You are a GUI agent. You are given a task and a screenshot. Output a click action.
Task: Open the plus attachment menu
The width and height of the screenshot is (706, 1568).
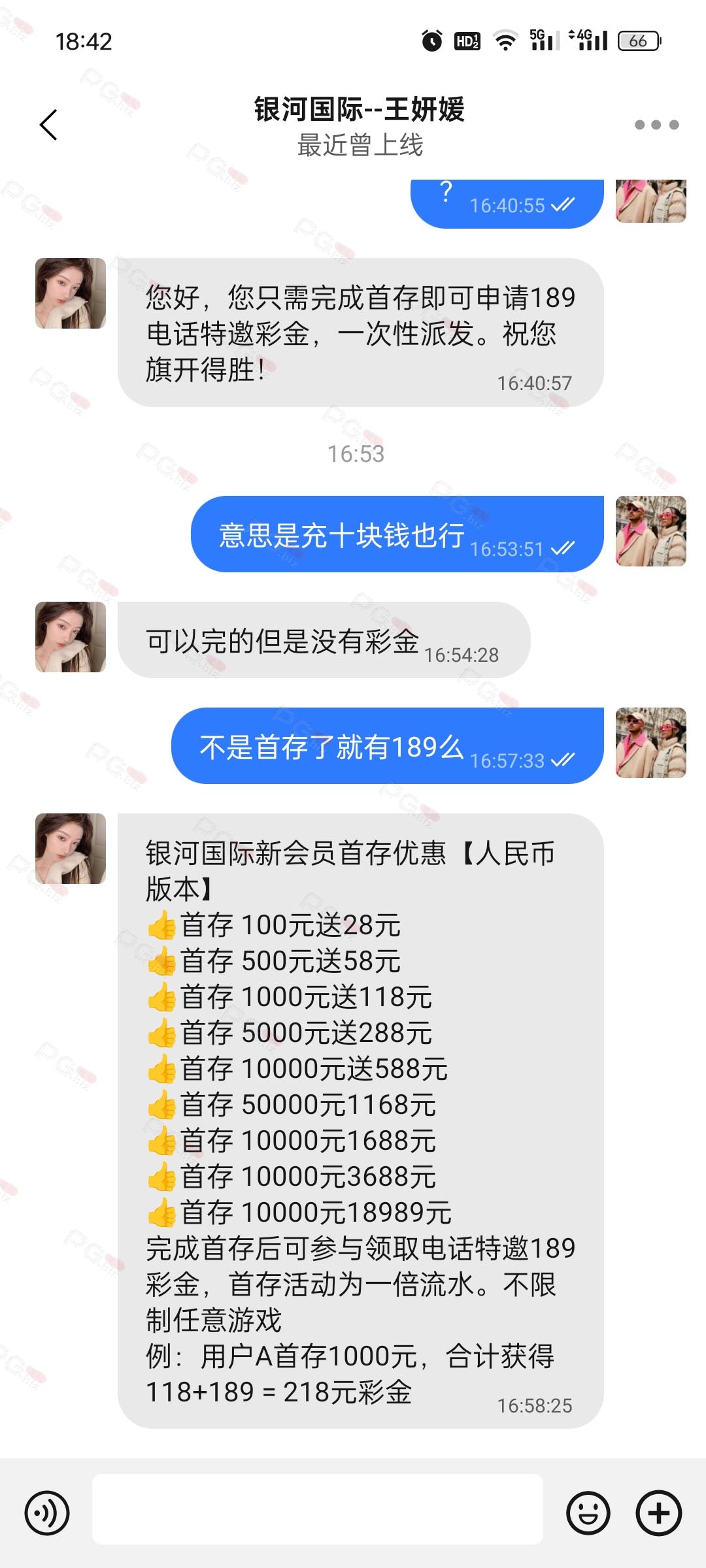click(x=659, y=1512)
